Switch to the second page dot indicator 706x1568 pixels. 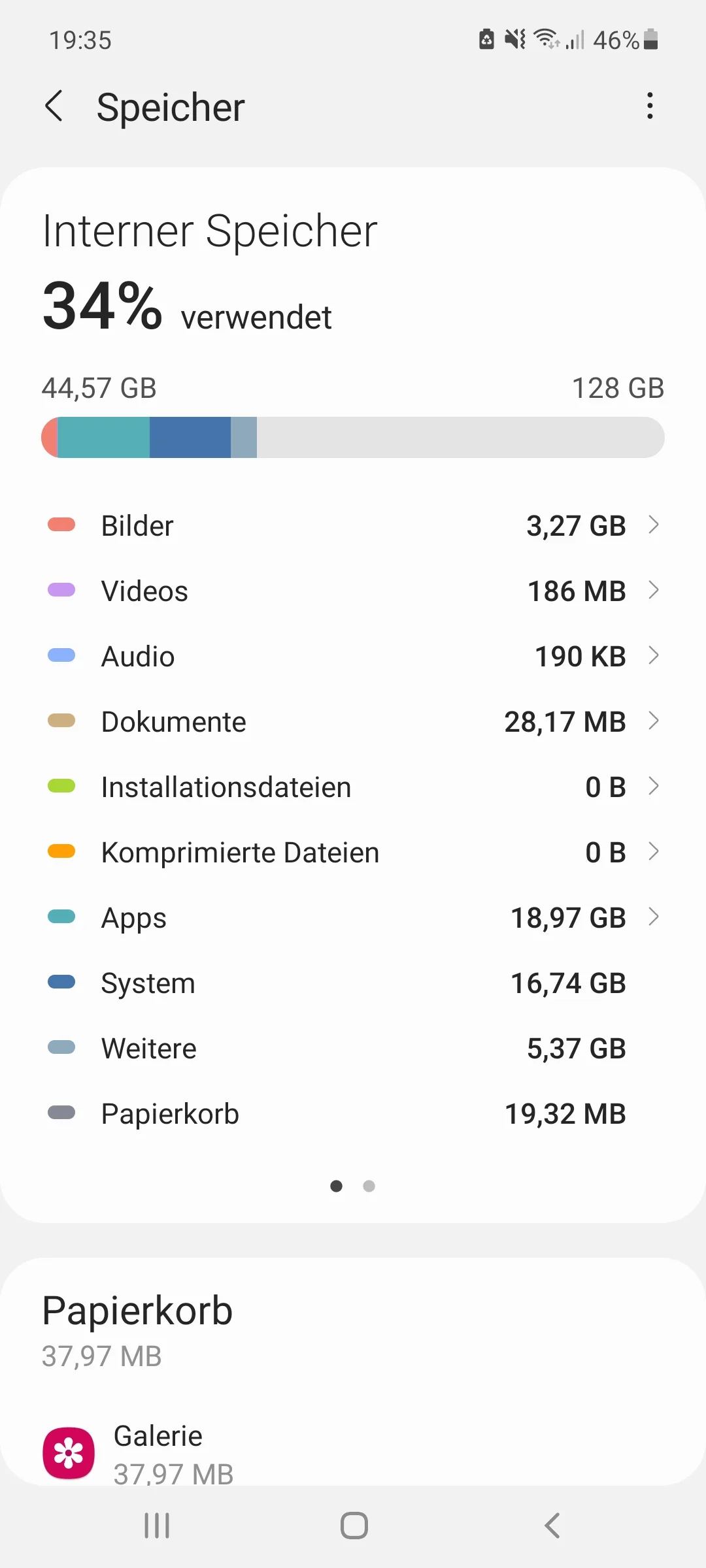click(369, 1186)
